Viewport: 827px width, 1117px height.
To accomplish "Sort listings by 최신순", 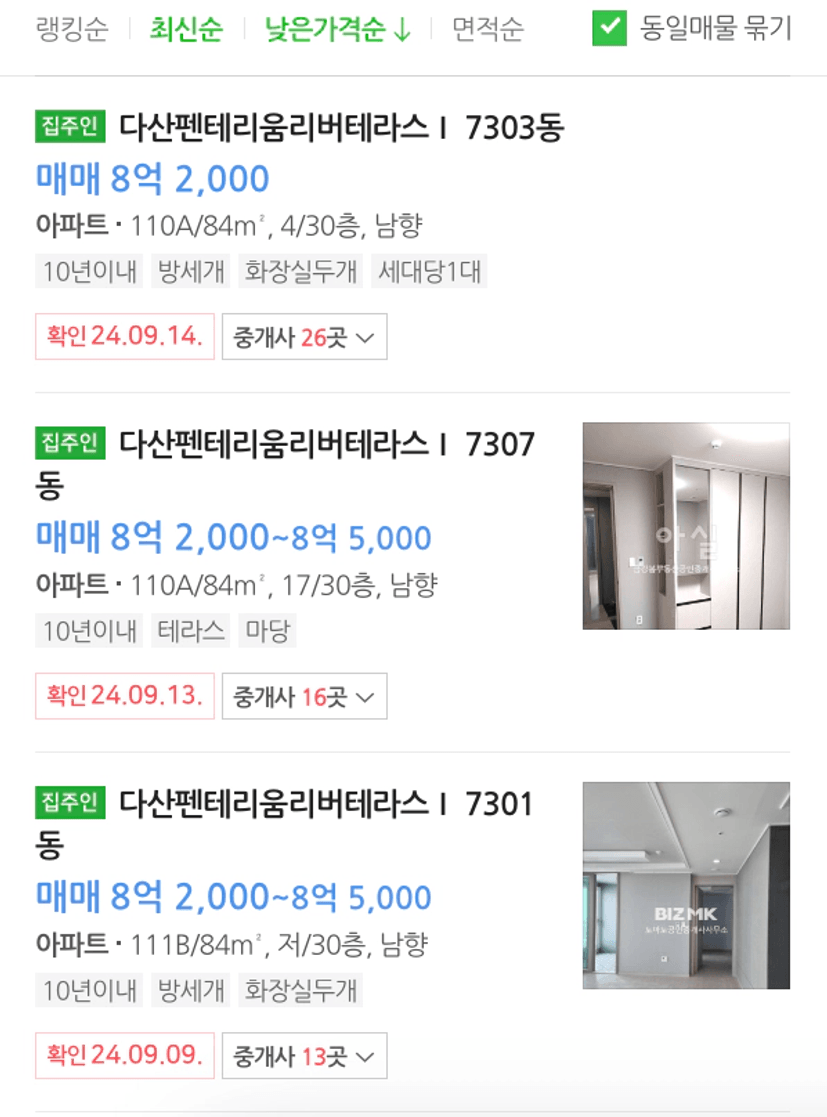I will pos(186,29).
